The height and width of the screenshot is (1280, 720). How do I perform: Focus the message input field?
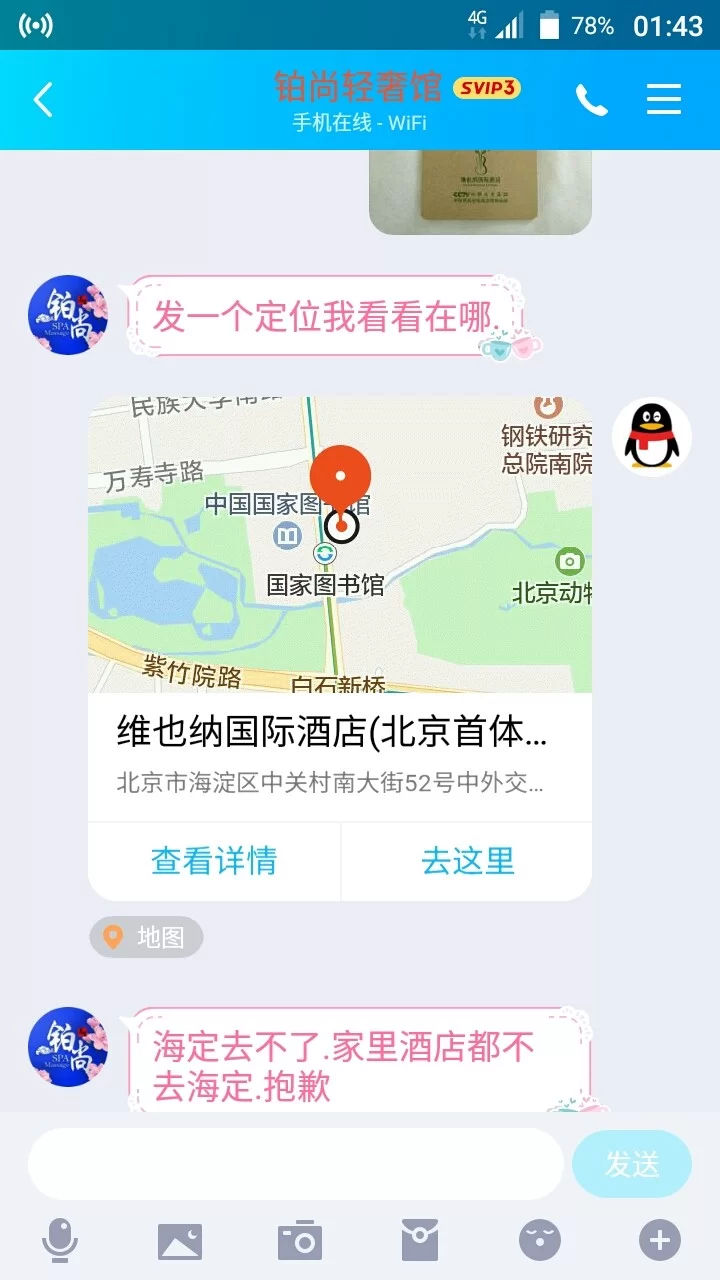coord(295,1164)
